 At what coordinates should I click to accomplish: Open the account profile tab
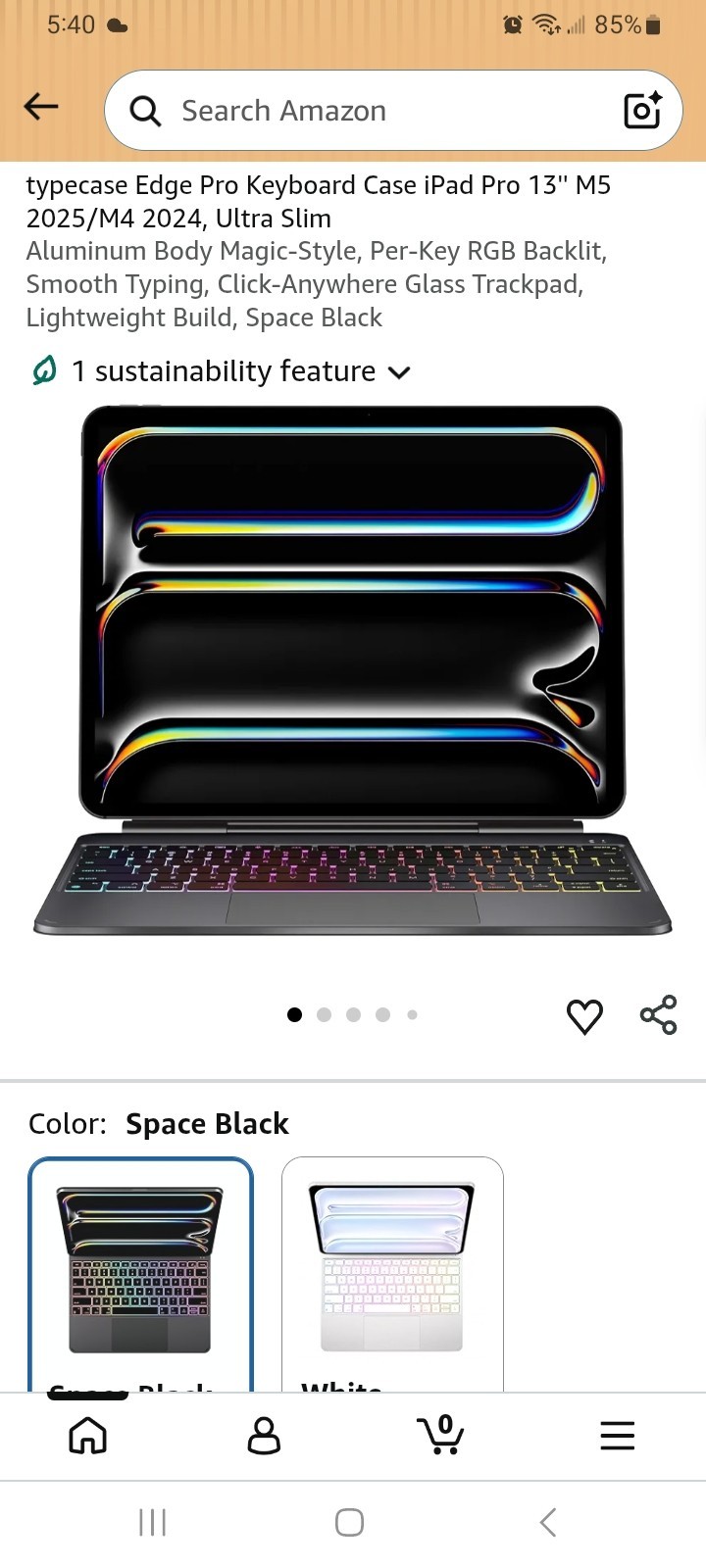[x=264, y=1437]
